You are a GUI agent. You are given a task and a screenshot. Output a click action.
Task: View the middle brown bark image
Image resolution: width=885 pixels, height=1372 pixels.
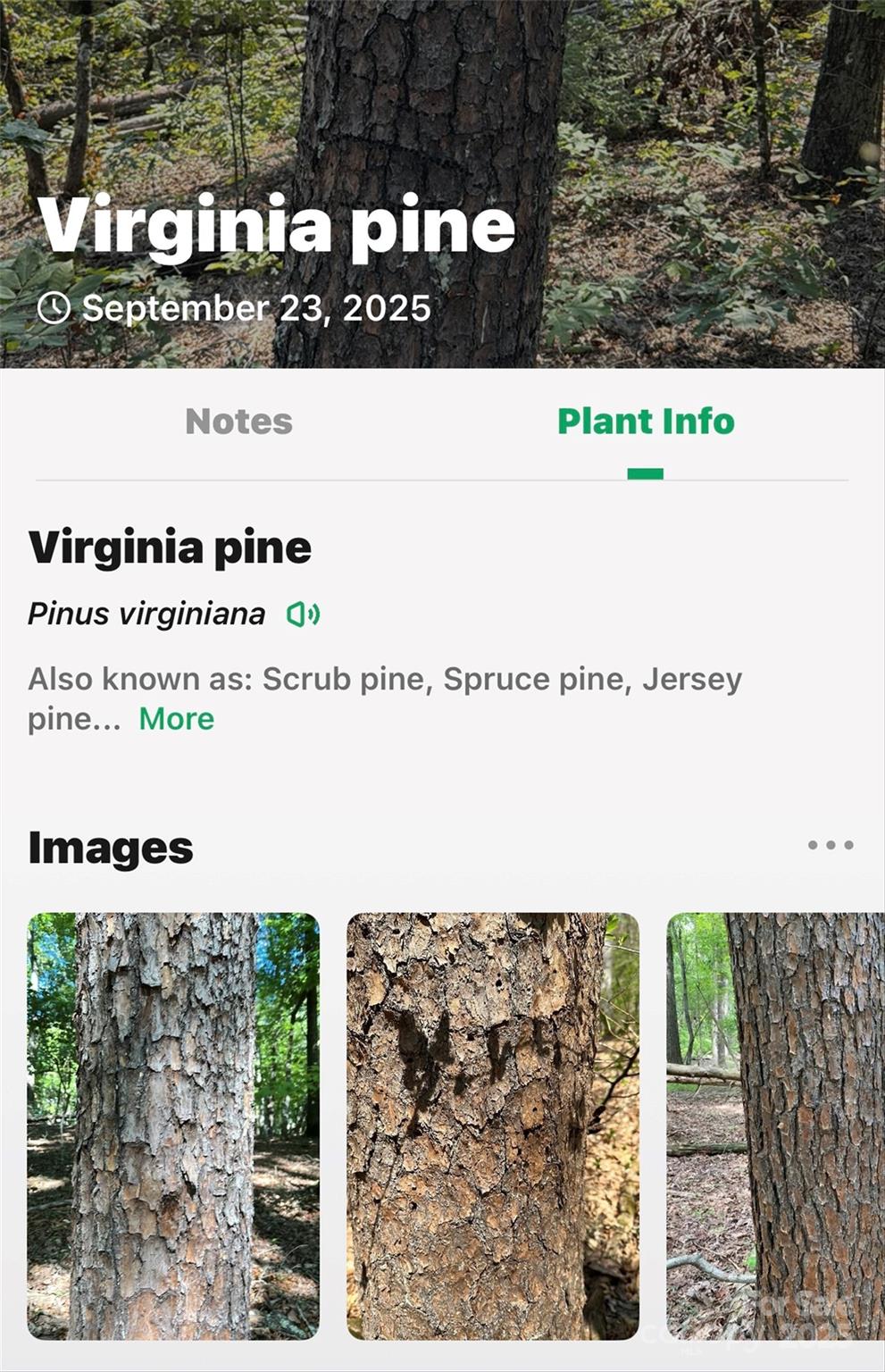tap(493, 1125)
